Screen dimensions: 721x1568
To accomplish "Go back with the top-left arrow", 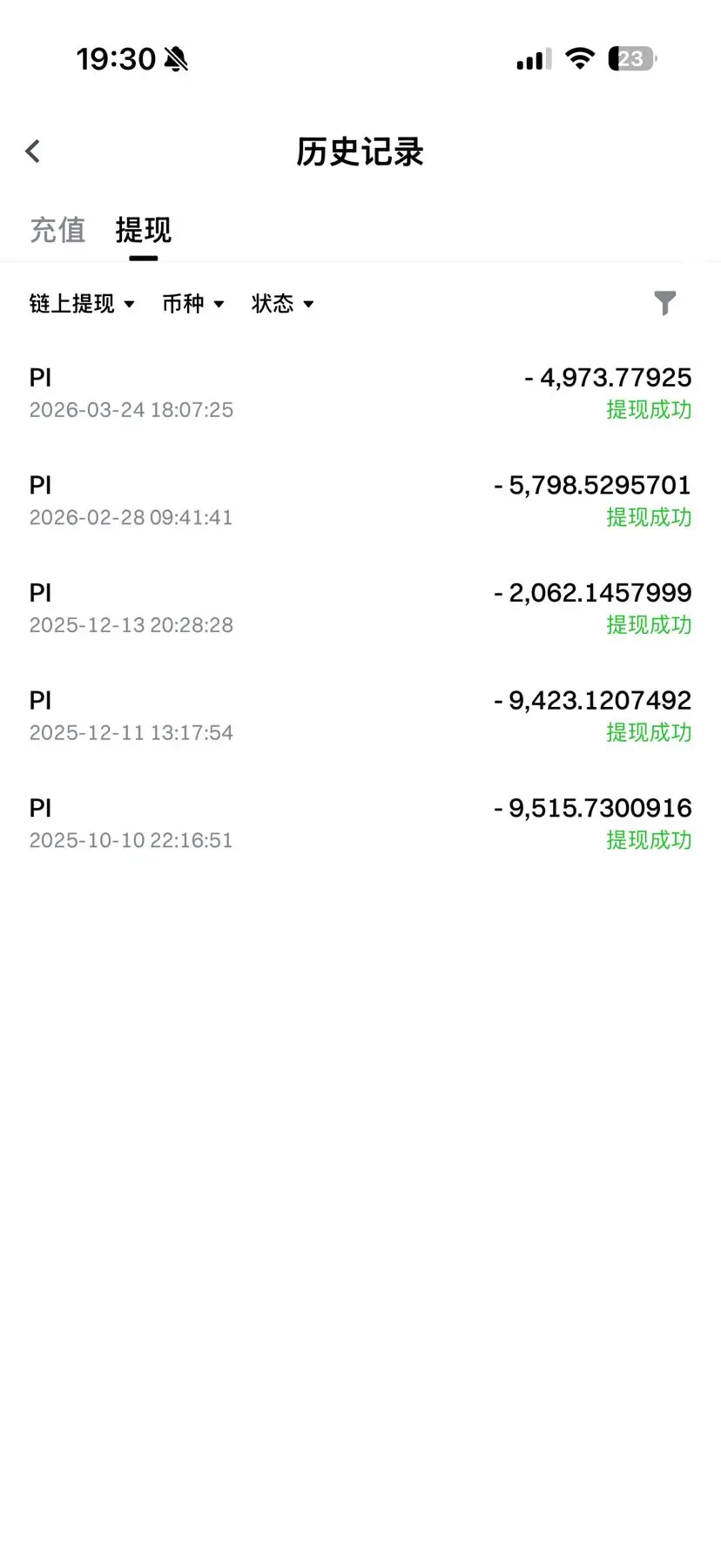I will pyautogui.click(x=33, y=151).
